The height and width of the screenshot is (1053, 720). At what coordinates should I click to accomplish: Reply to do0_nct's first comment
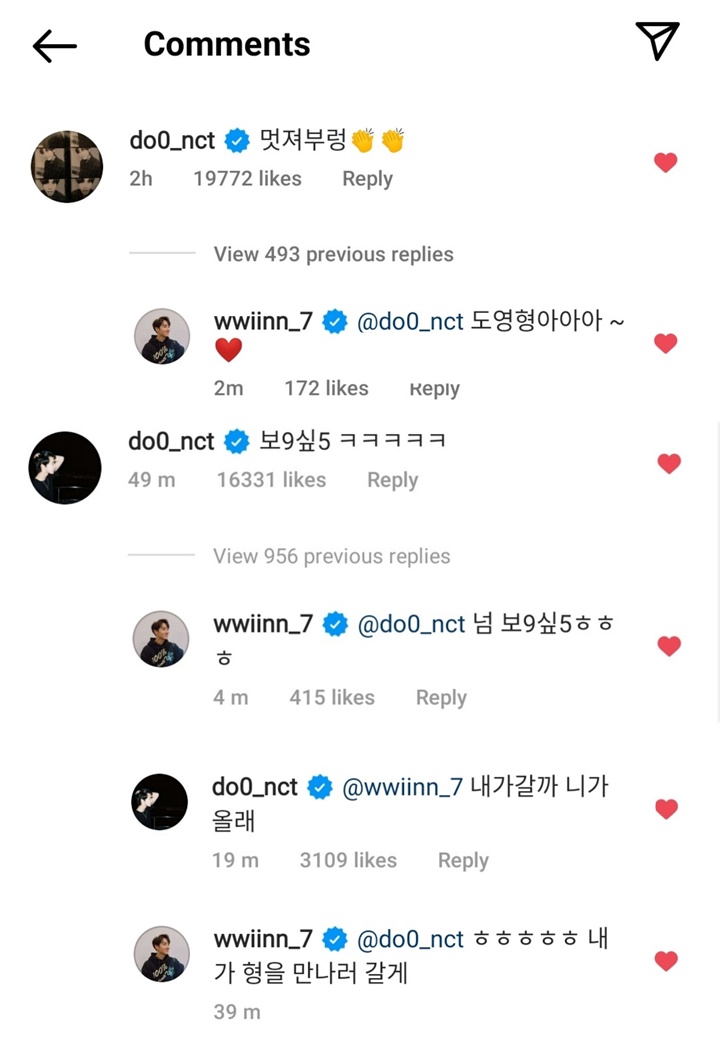coord(367,178)
